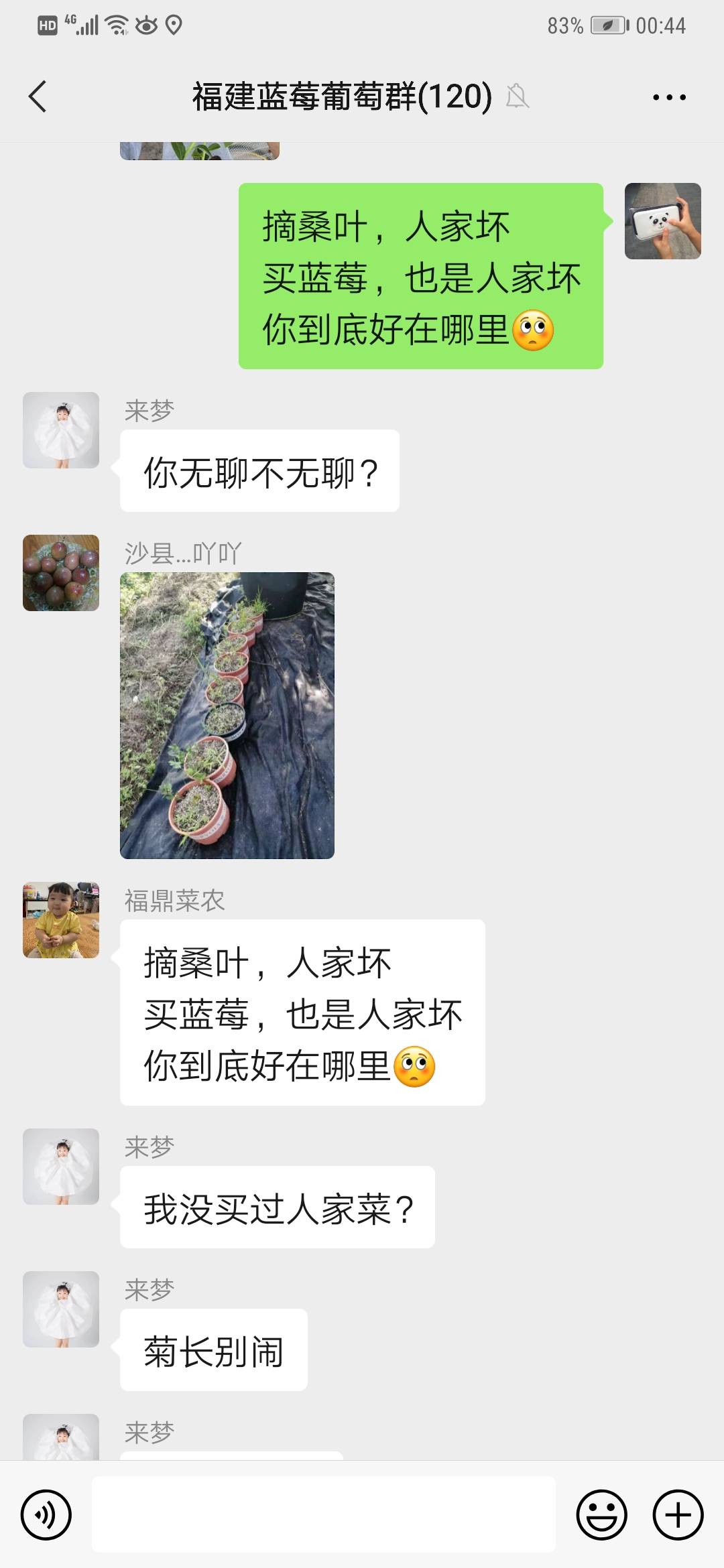Viewport: 724px width, 1568px height.
Task: Switch to voice message input
Action: point(46,1514)
